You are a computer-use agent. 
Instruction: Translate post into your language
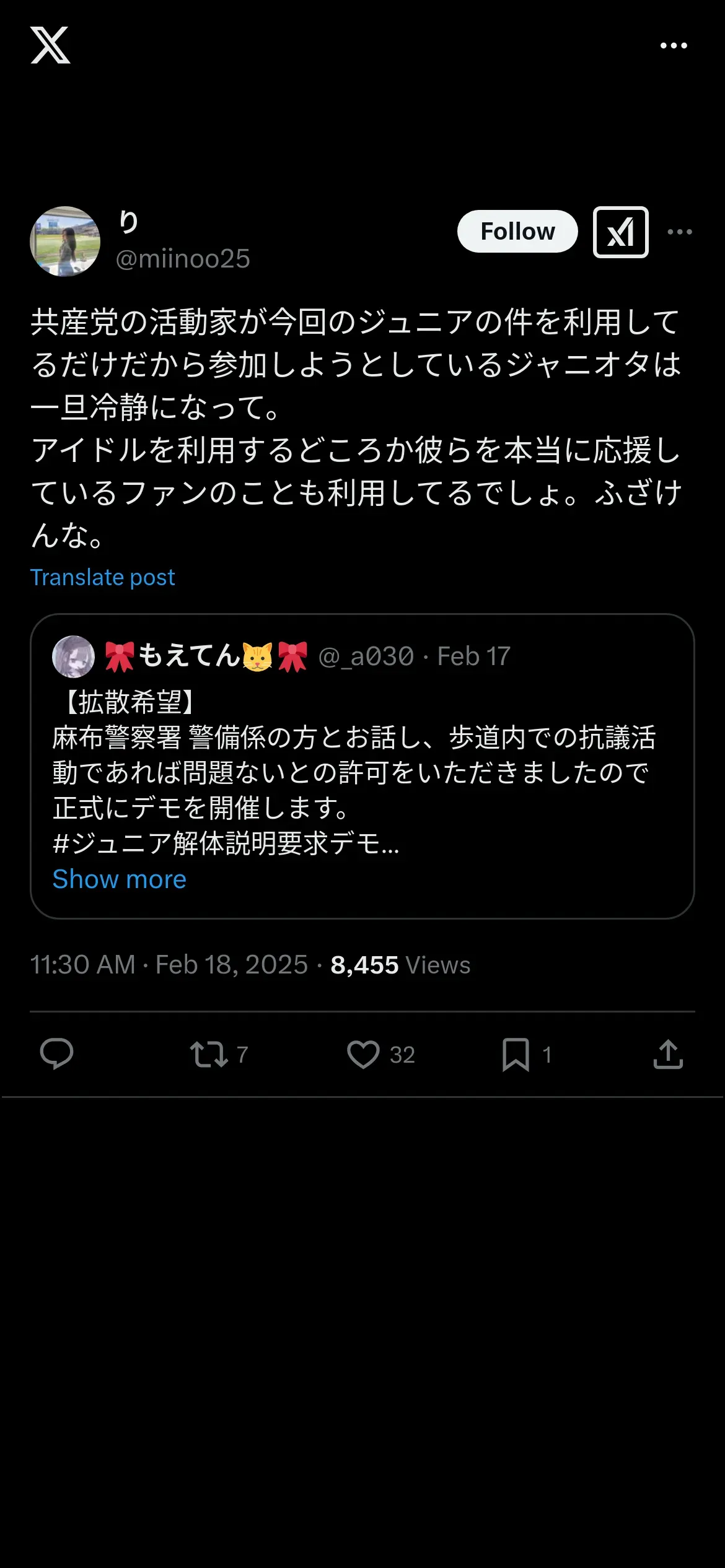(x=103, y=577)
